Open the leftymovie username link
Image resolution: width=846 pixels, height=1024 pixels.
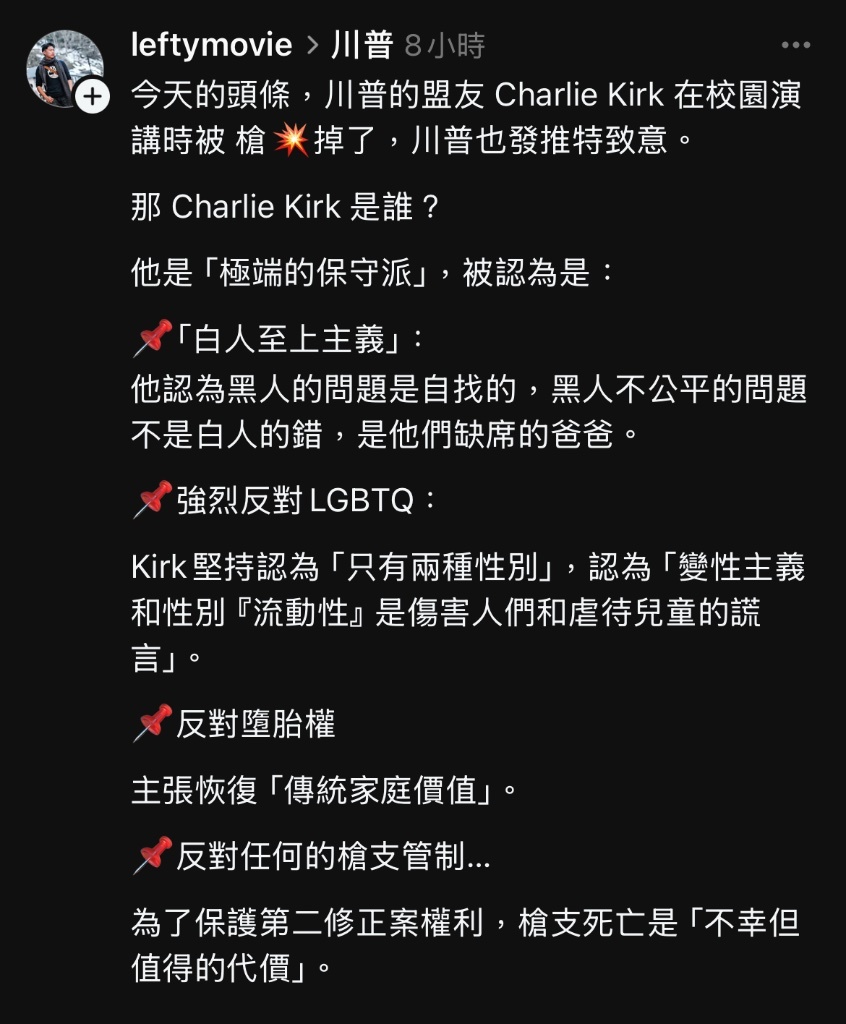(211, 45)
